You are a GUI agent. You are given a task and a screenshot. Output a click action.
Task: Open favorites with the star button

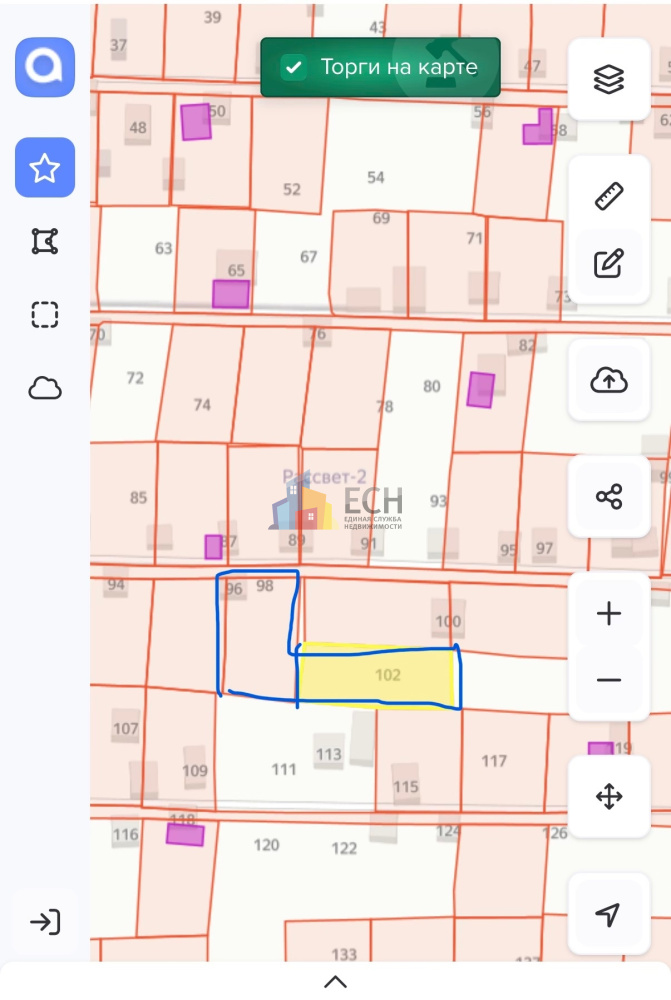pyautogui.click(x=44, y=168)
